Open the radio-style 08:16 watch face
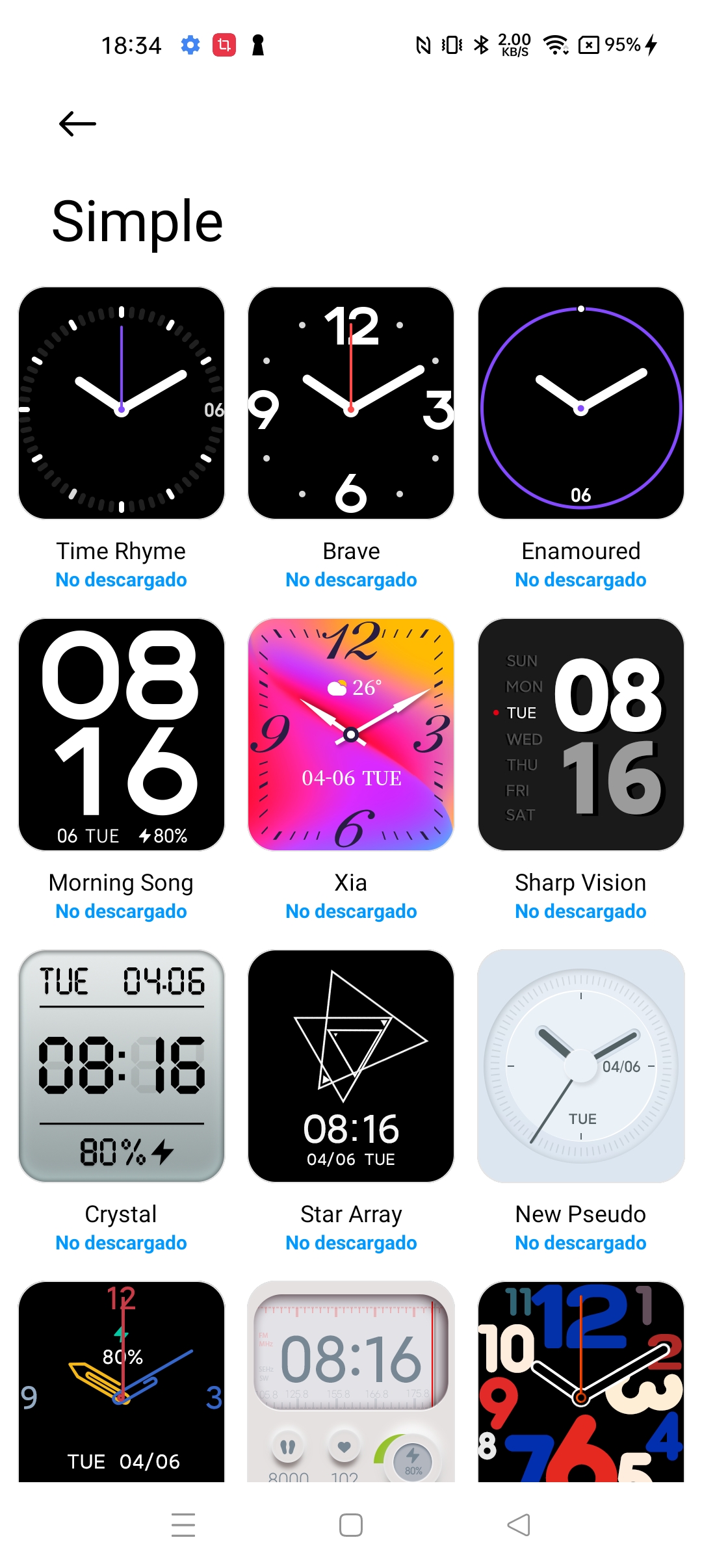 pyautogui.click(x=351, y=1382)
